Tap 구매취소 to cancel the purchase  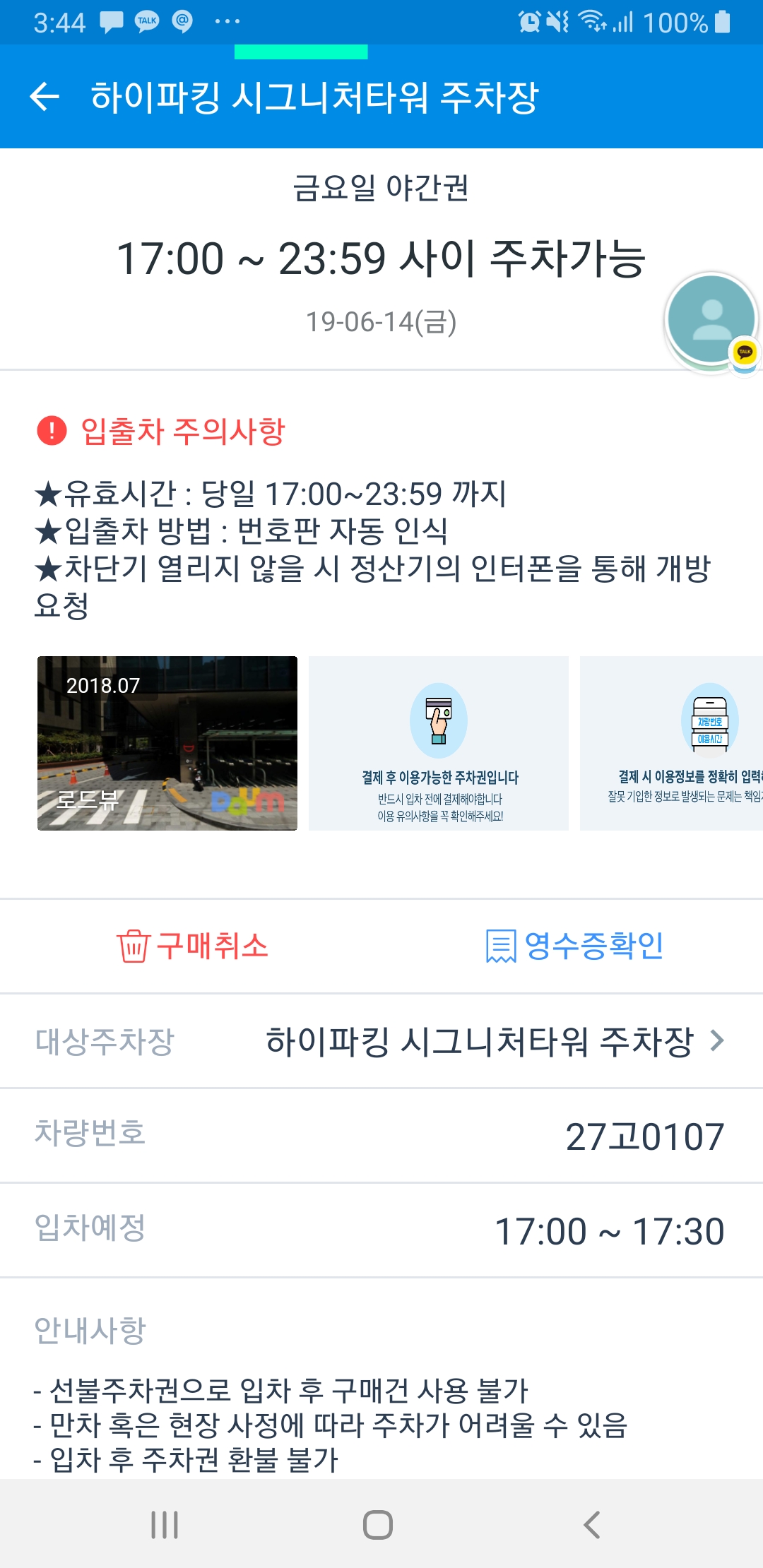point(193,946)
